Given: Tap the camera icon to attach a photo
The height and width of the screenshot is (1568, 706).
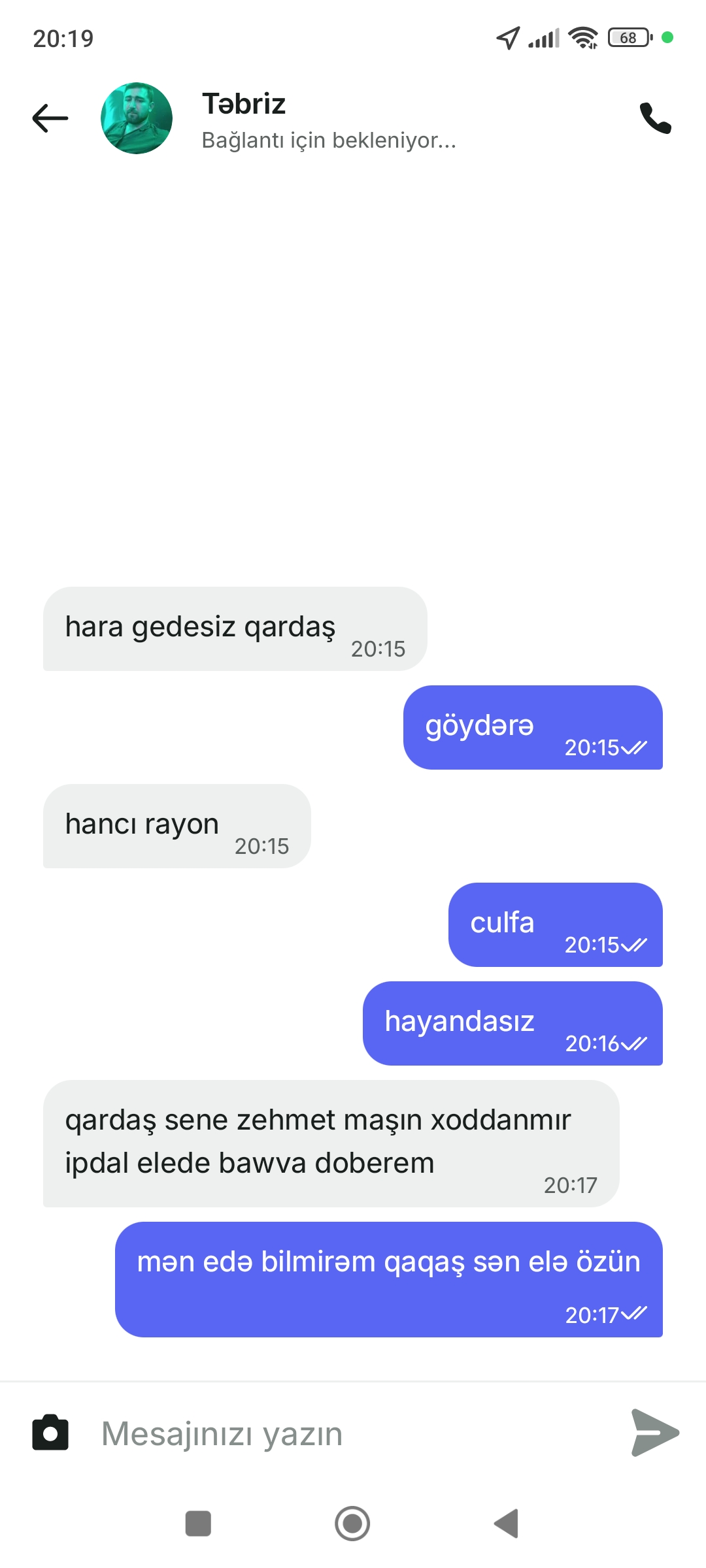Looking at the screenshot, I should pyautogui.click(x=50, y=1433).
